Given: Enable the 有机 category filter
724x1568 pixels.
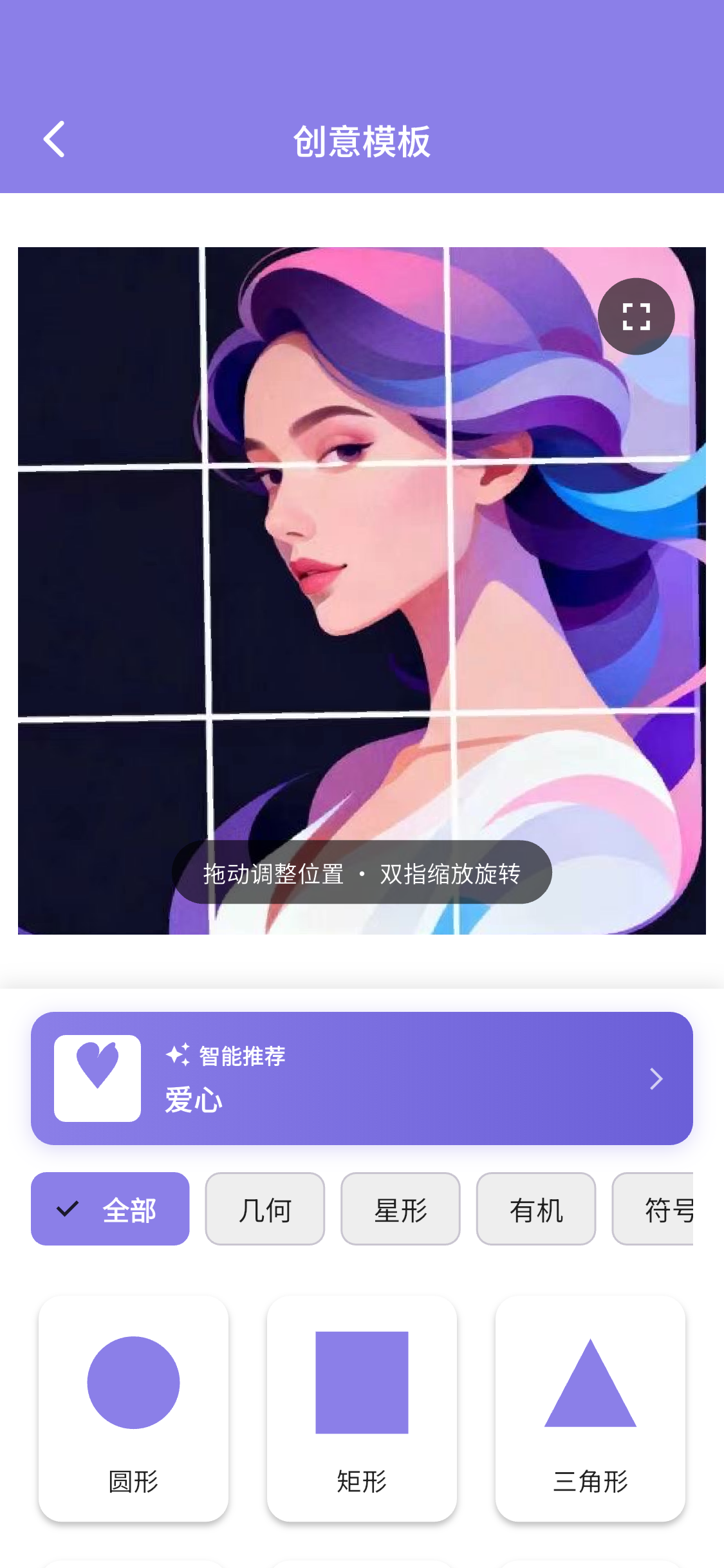Looking at the screenshot, I should 536,1208.
